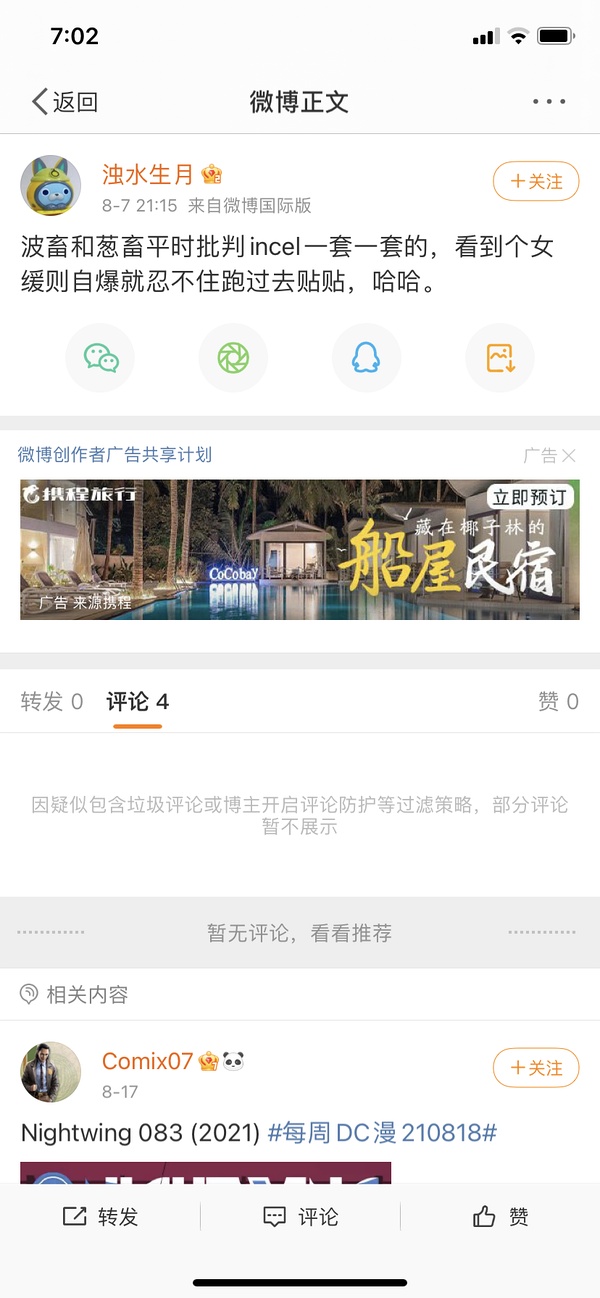The width and height of the screenshot is (600, 1298).
Task: Open the #每周DC漫210818# hashtag
Action: click(x=382, y=1133)
